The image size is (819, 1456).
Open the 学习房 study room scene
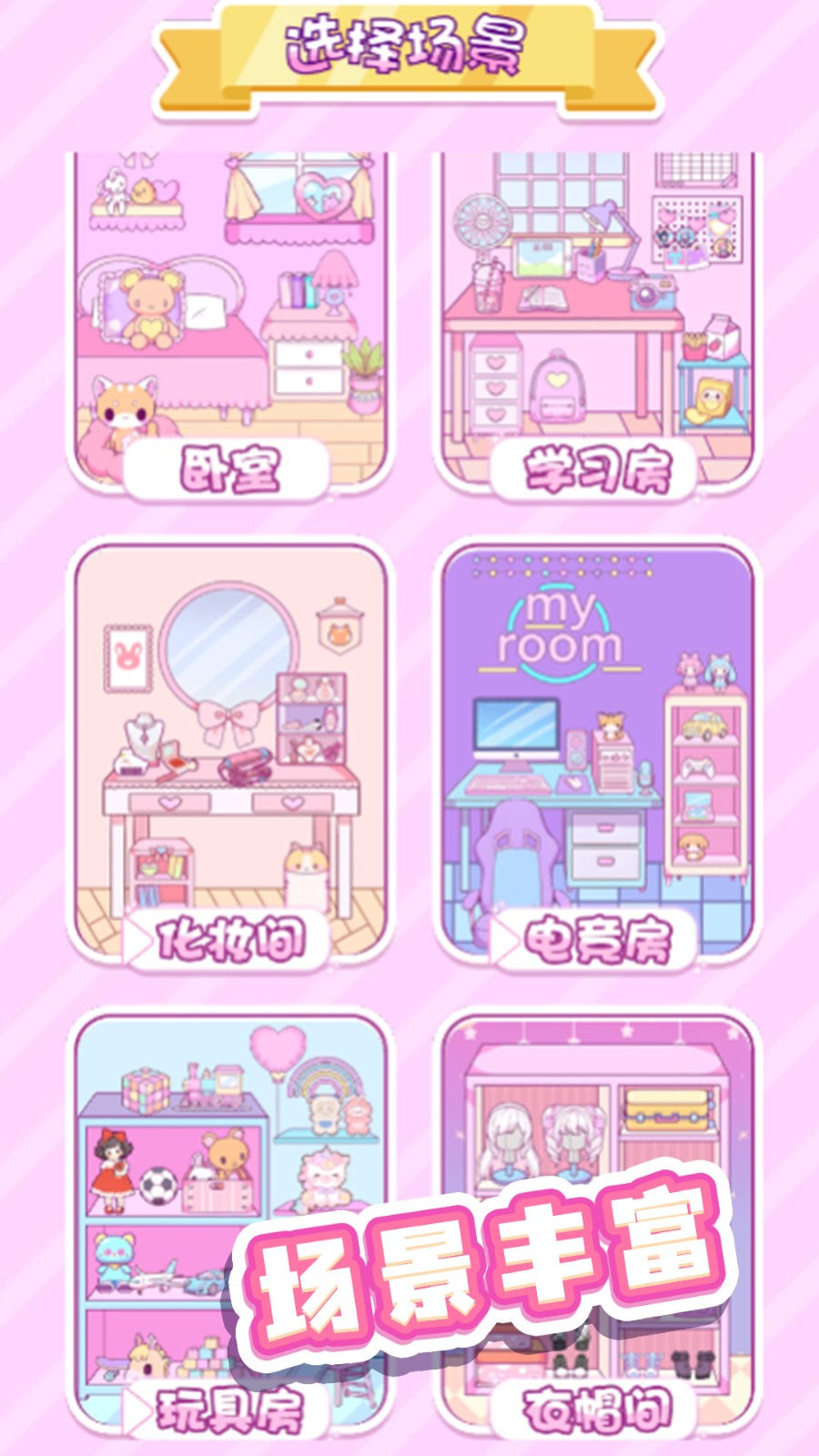[x=598, y=318]
